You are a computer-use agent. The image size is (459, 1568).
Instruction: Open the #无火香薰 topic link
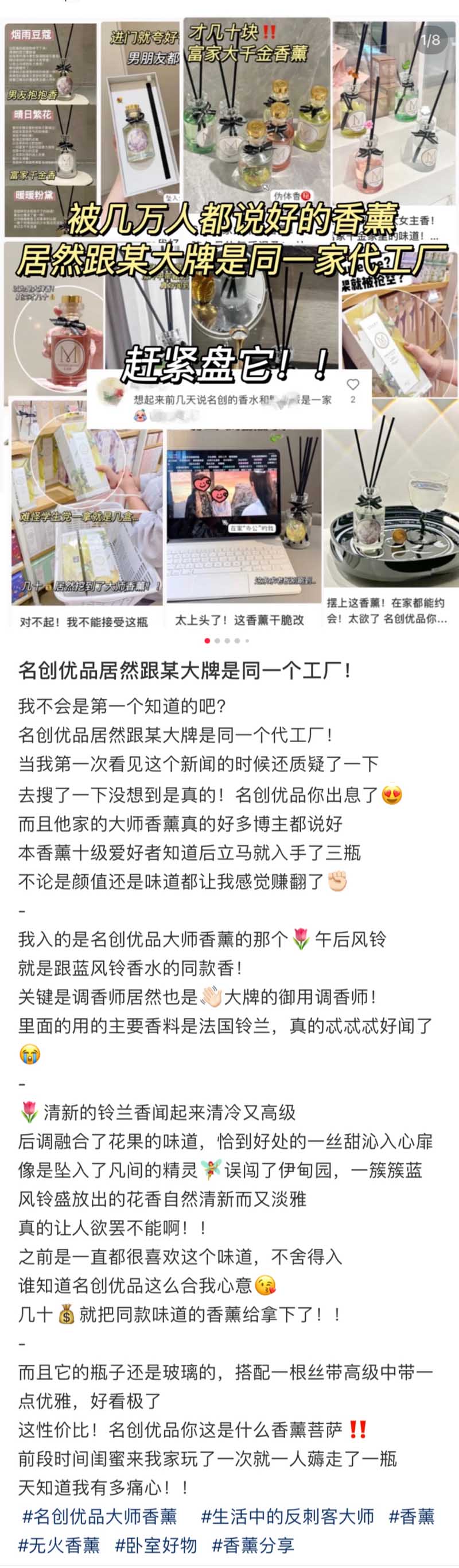59,1545
